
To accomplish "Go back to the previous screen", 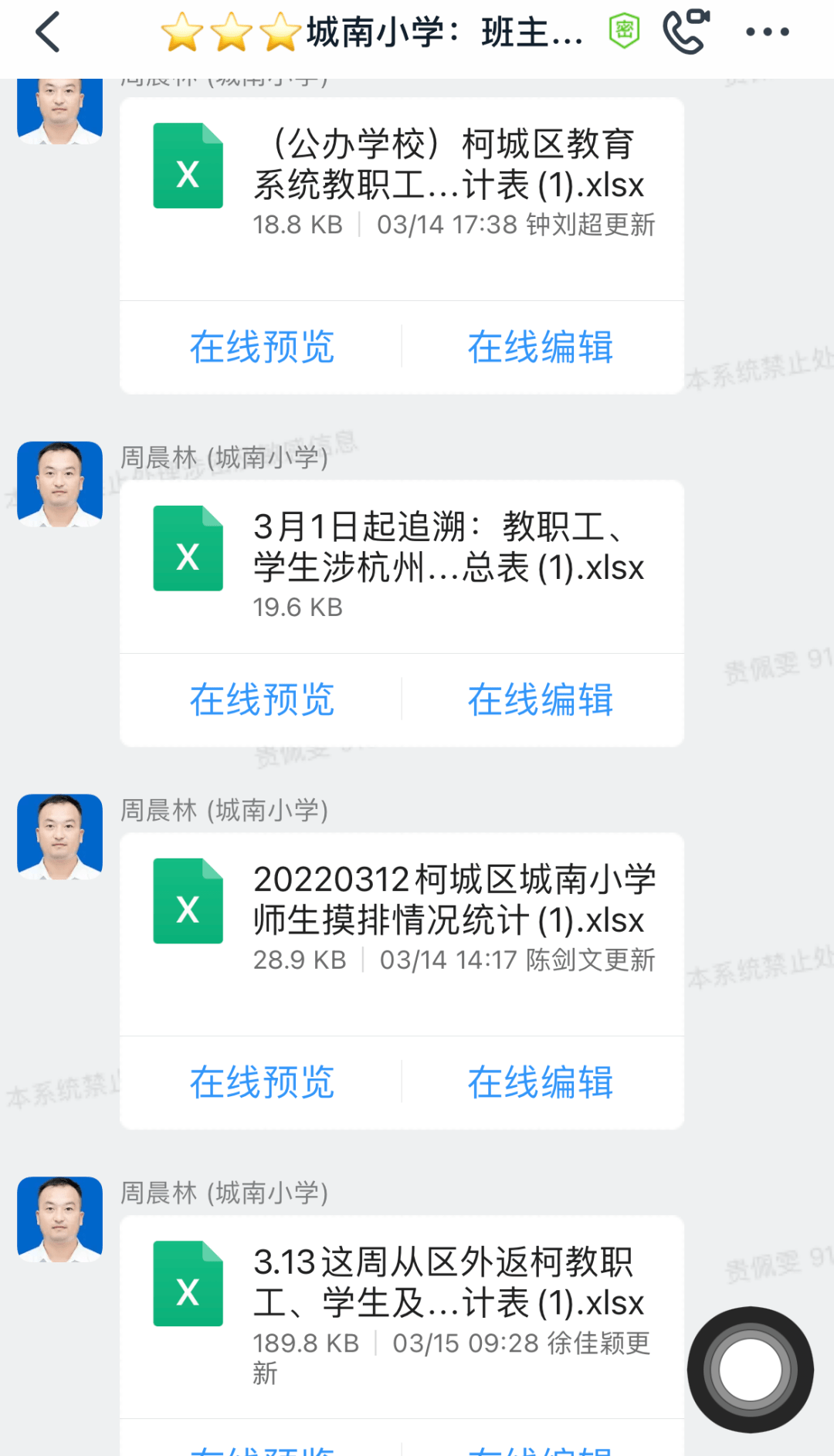I will (48, 32).
